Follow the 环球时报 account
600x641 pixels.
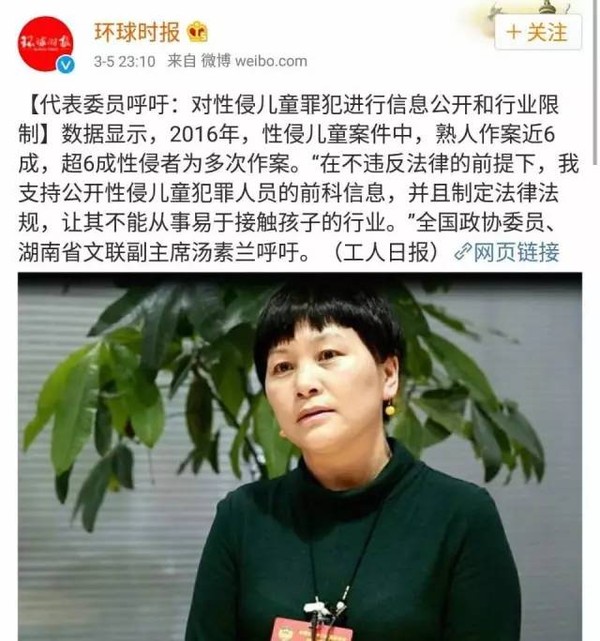click(538, 32)
